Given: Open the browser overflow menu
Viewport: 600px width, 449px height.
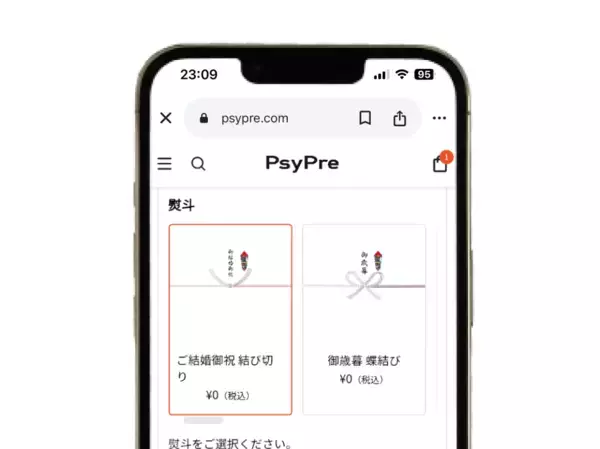Looking at the screenshot, I should pyautogui.click(x=440, y=118).
